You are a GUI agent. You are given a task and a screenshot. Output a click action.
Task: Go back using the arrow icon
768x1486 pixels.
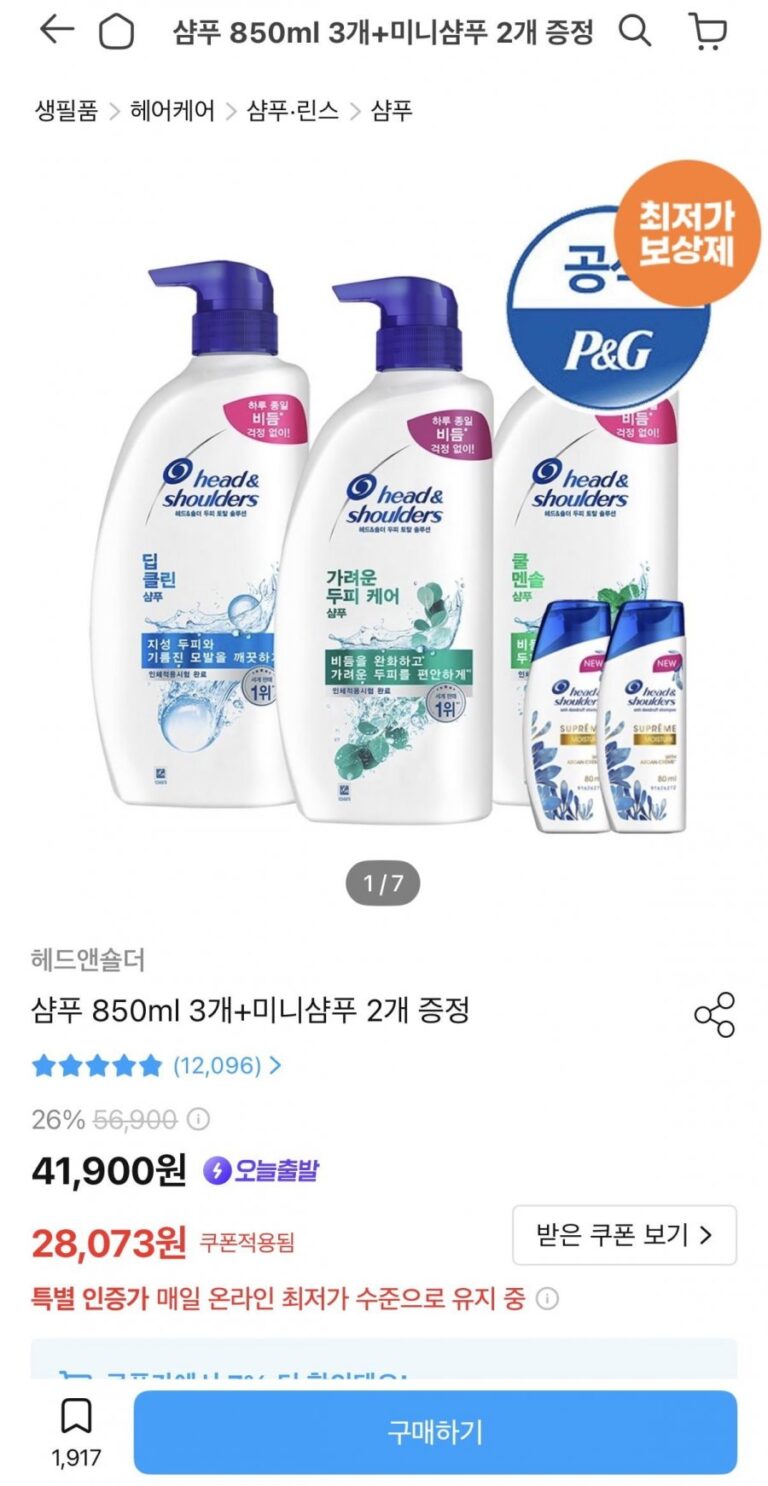click(x=56, y=31)
